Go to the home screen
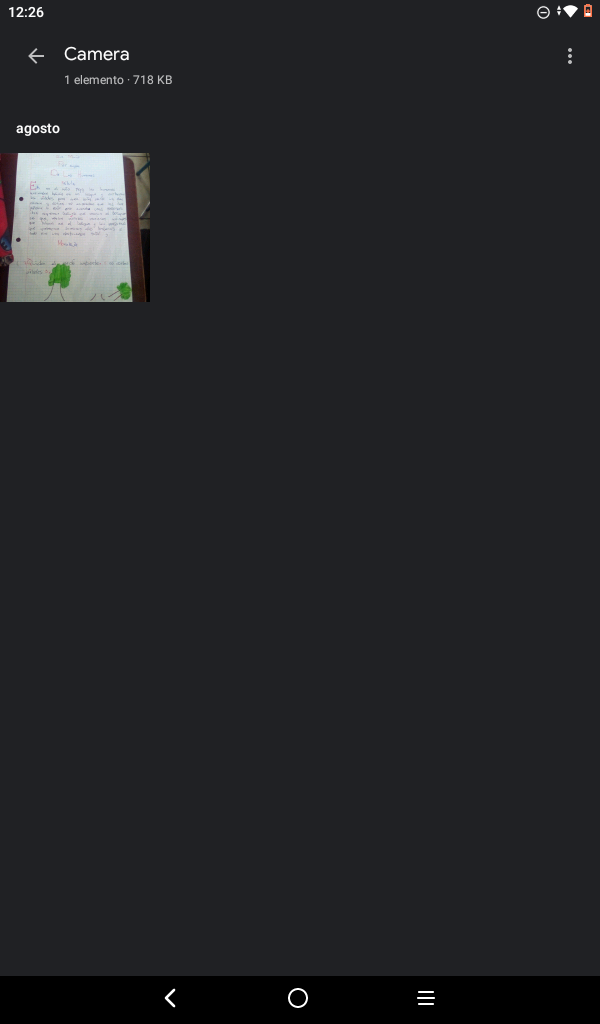 coord(298,998)
